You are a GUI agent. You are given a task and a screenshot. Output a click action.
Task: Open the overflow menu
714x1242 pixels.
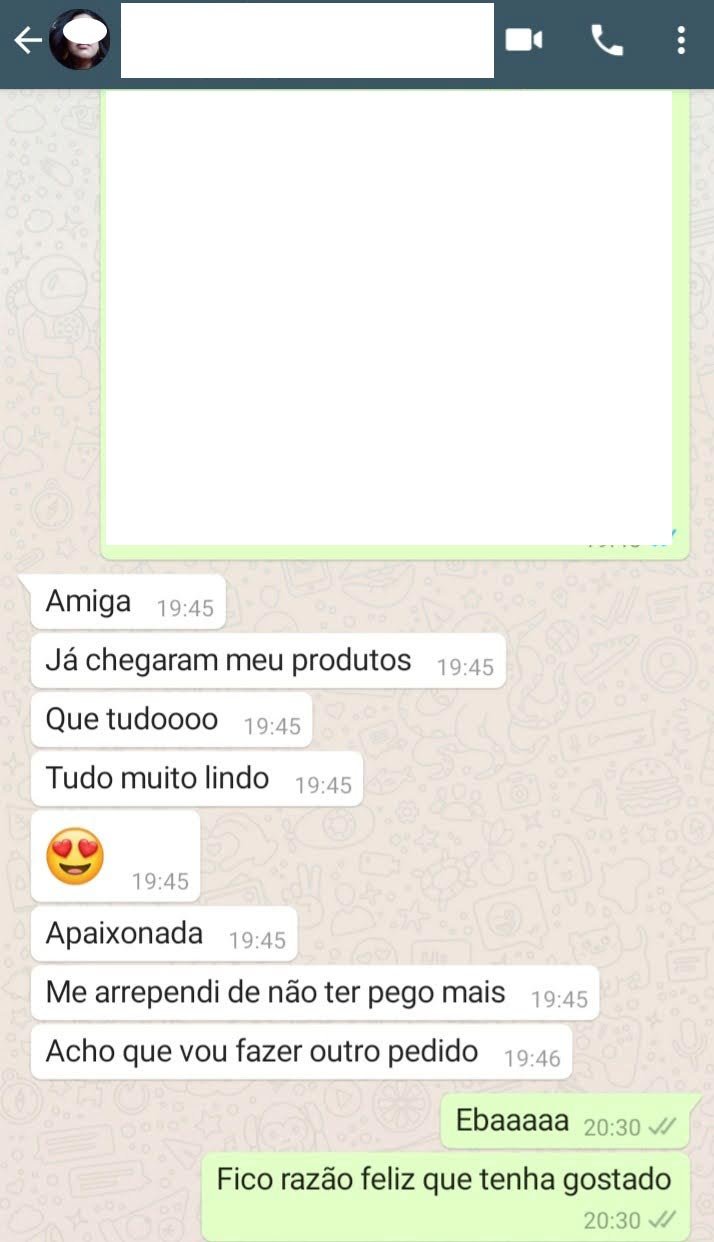681,40
